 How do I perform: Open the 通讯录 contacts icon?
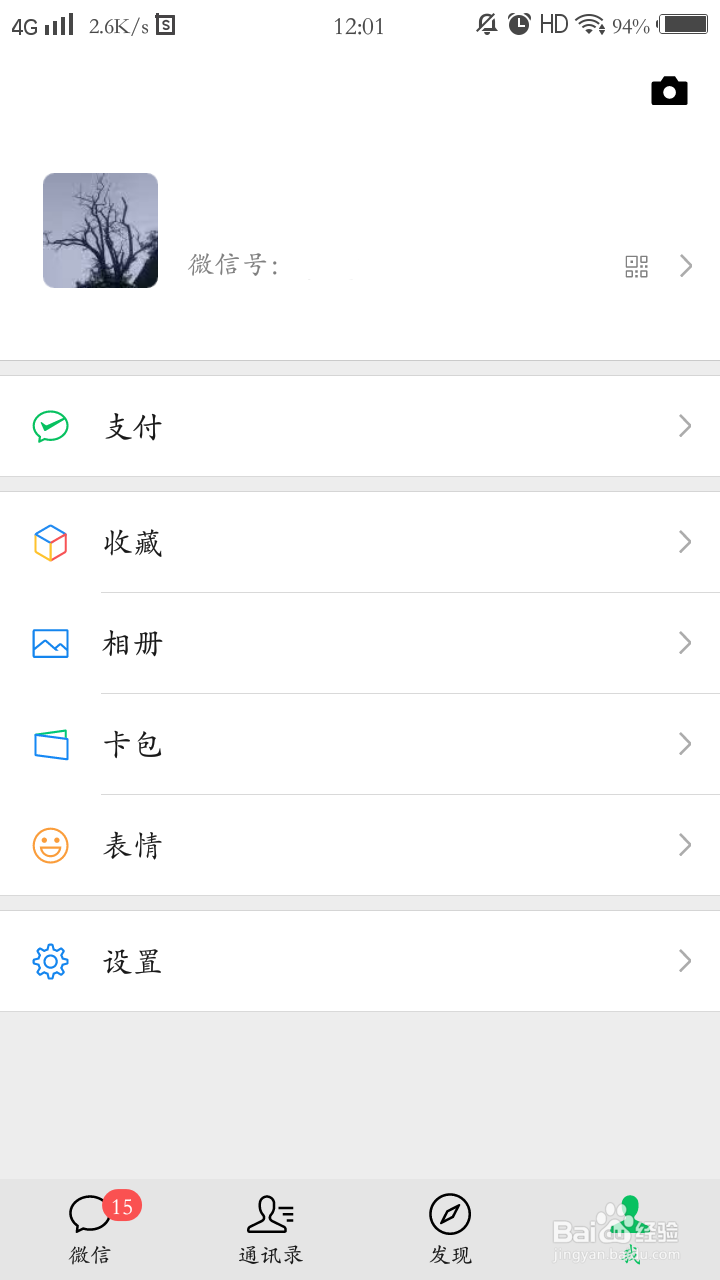point(270,1216)
